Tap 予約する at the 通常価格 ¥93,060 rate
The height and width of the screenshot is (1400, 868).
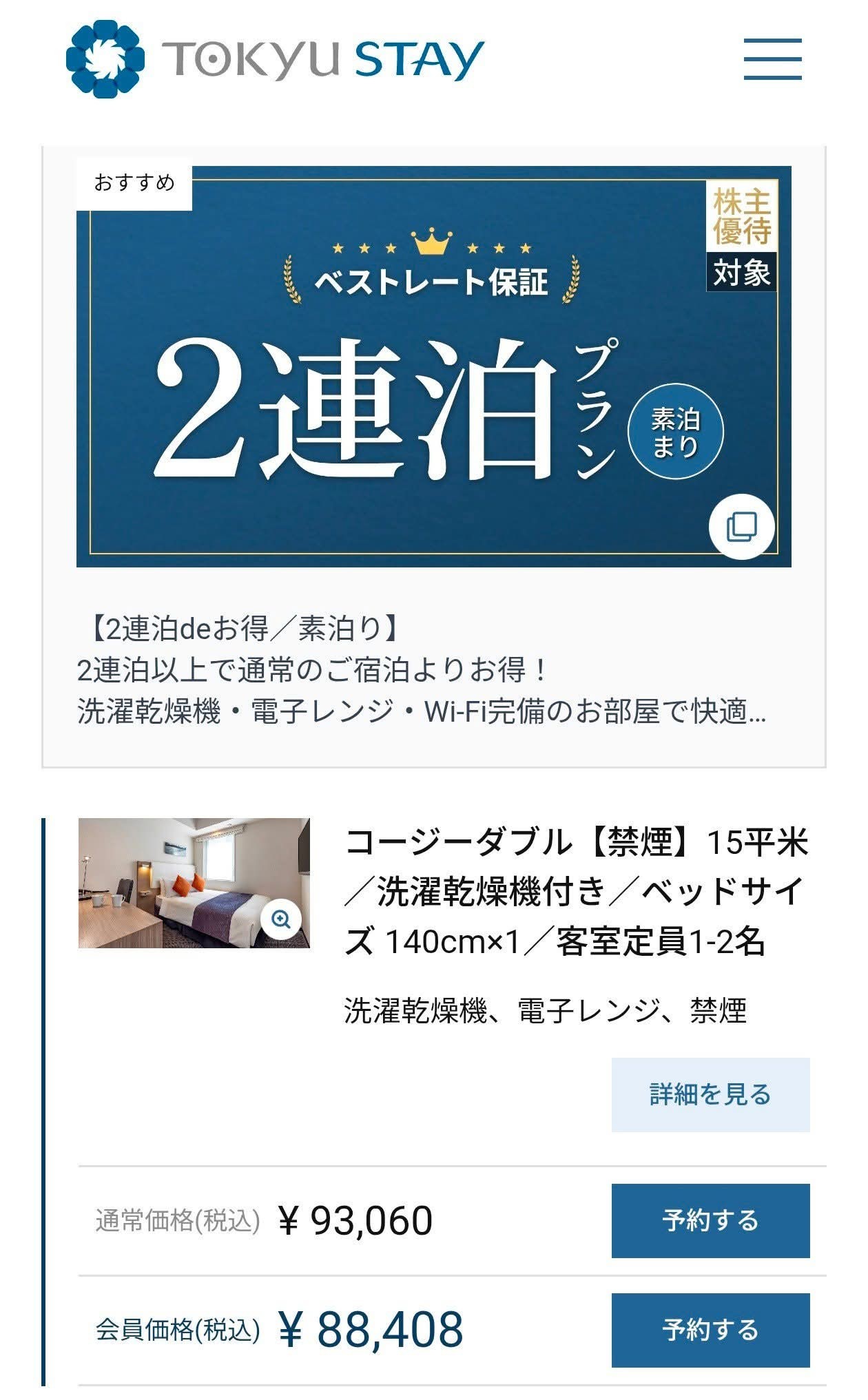pos(710,1220)
